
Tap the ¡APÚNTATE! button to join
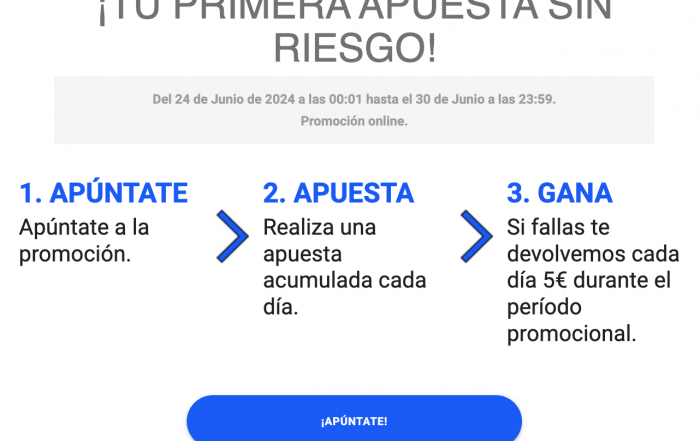click(354, 420)
